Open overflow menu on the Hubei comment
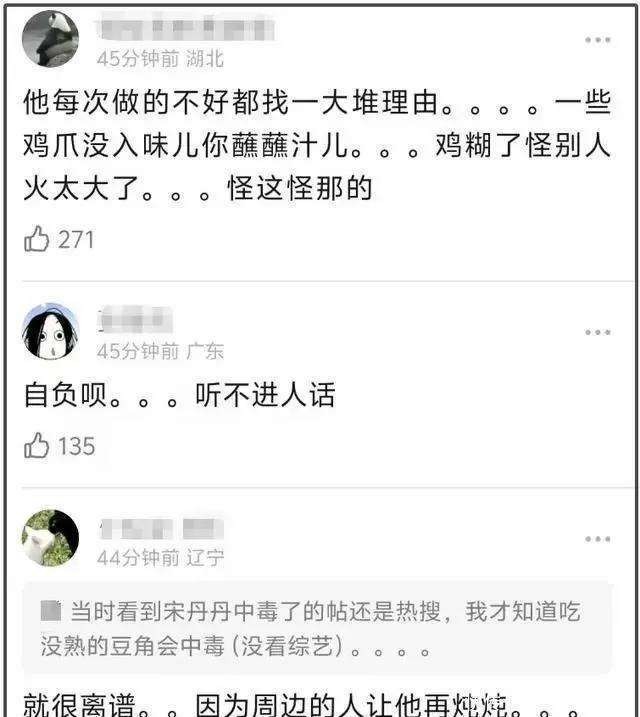Viewport: 640px width, 717px height. 597,40
